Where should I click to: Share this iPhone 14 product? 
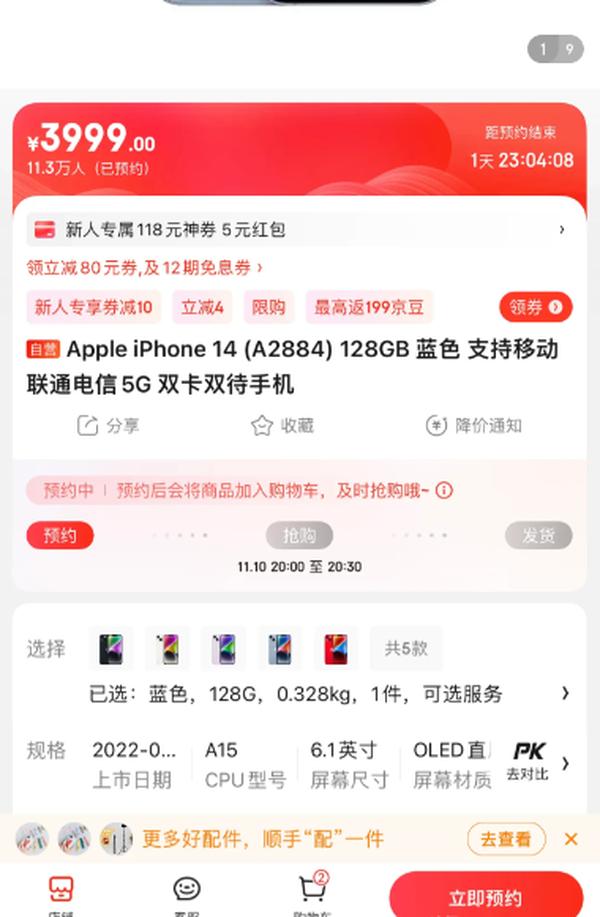pyautogui.click(x=108, y=425)
